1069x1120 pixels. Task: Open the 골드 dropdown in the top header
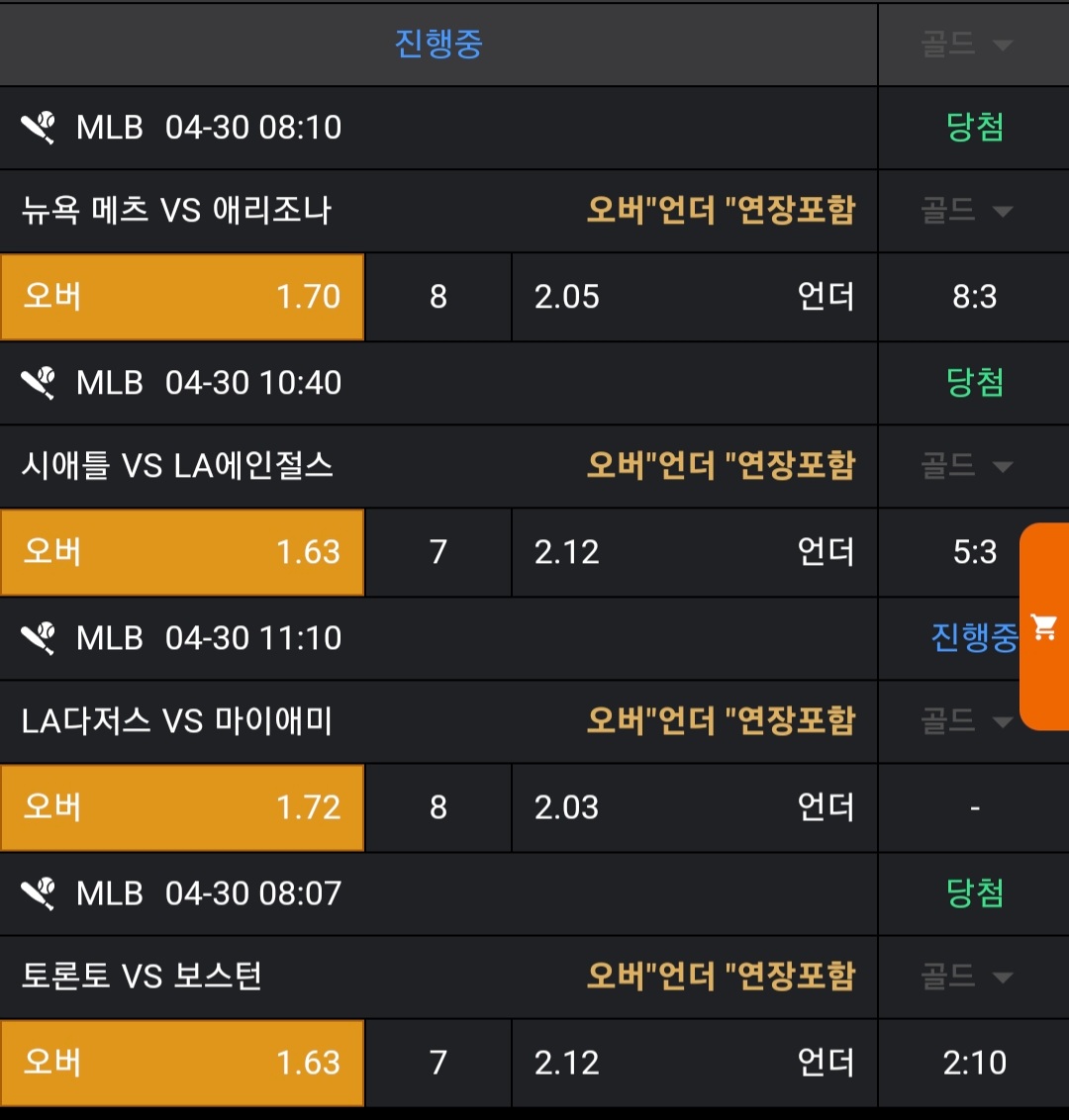967,45
